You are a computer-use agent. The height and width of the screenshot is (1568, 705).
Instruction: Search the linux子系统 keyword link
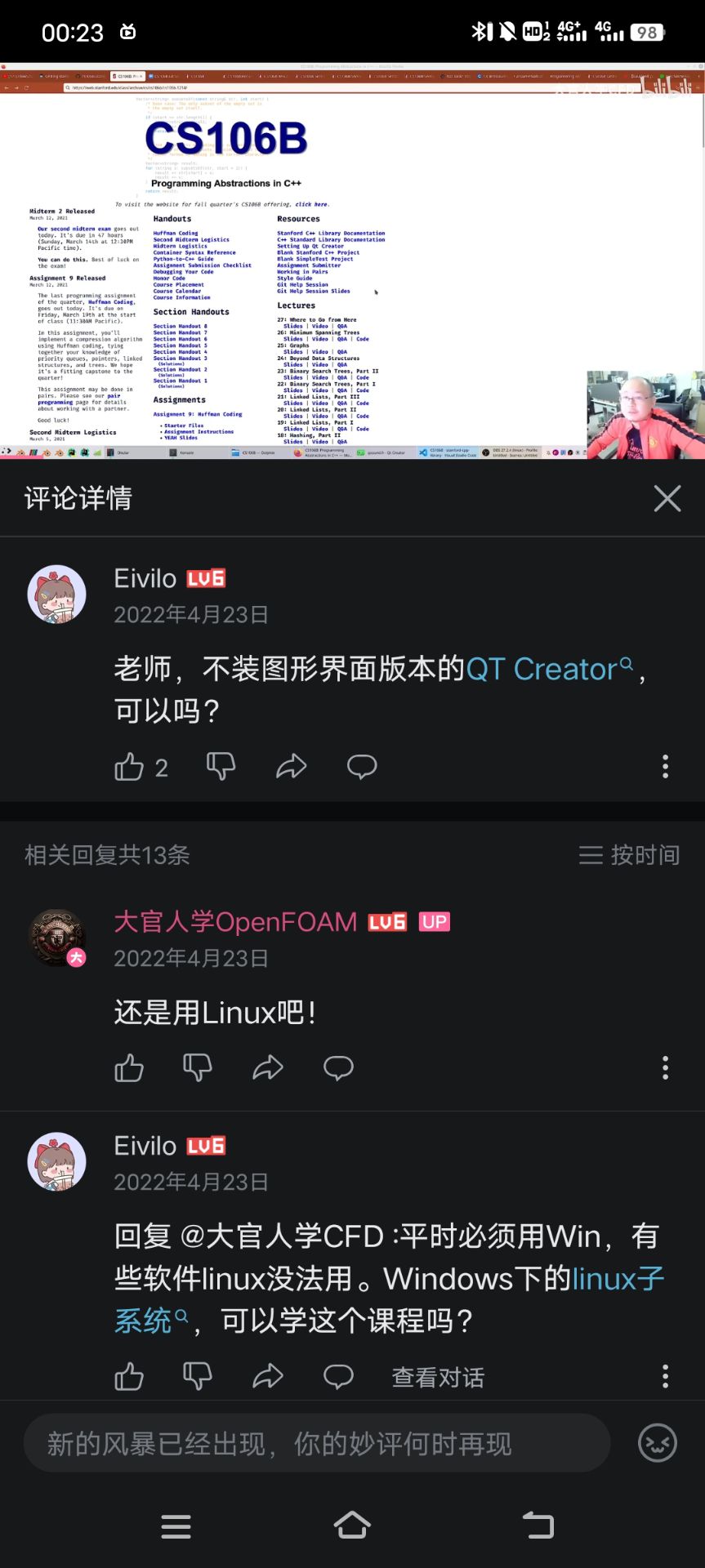[x=617, y=1279]
